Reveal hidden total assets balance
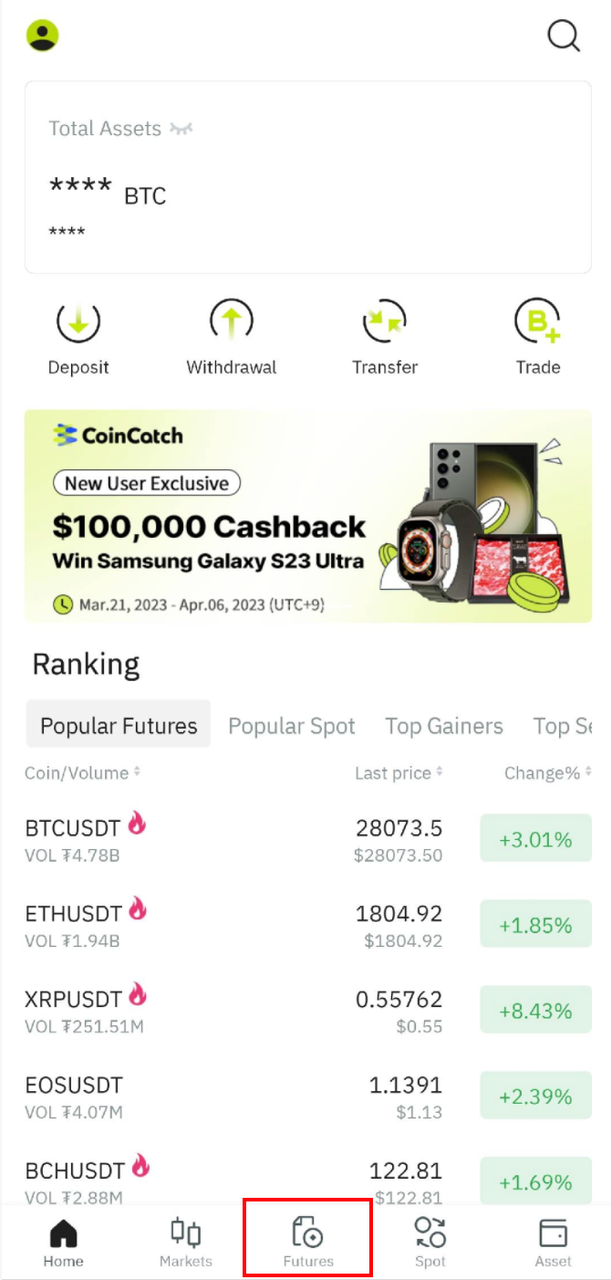This screenshot has width=611, height=1280. click(181, 129)
